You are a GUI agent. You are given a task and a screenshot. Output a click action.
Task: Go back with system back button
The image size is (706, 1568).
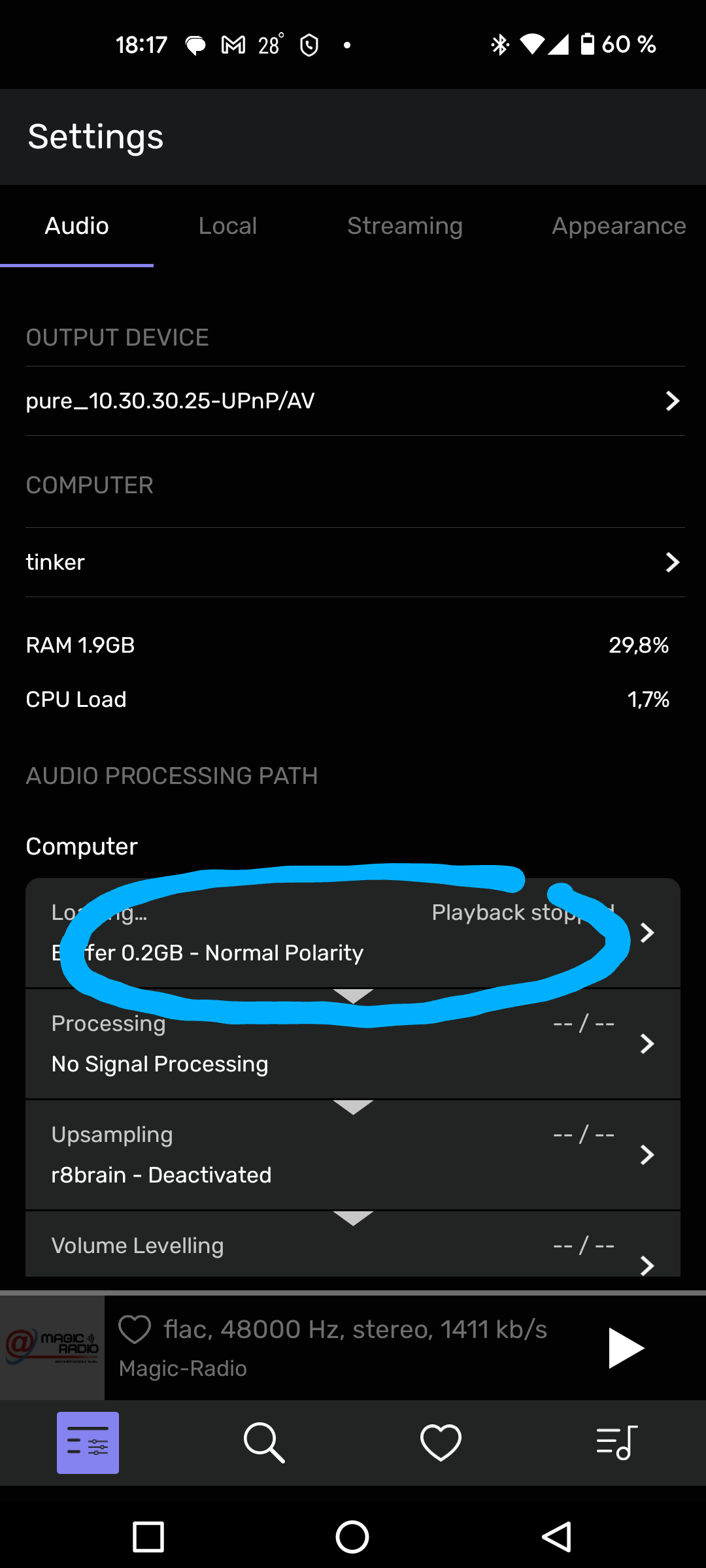(557, 1537)
